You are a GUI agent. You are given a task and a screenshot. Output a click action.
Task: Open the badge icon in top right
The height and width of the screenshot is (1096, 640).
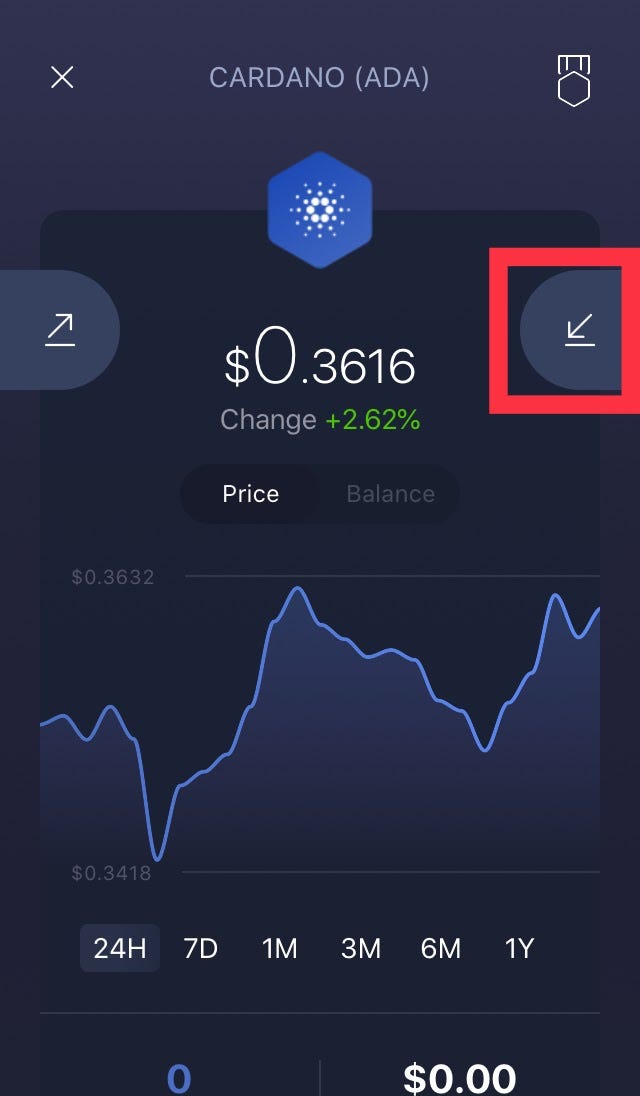pos(573,80)
